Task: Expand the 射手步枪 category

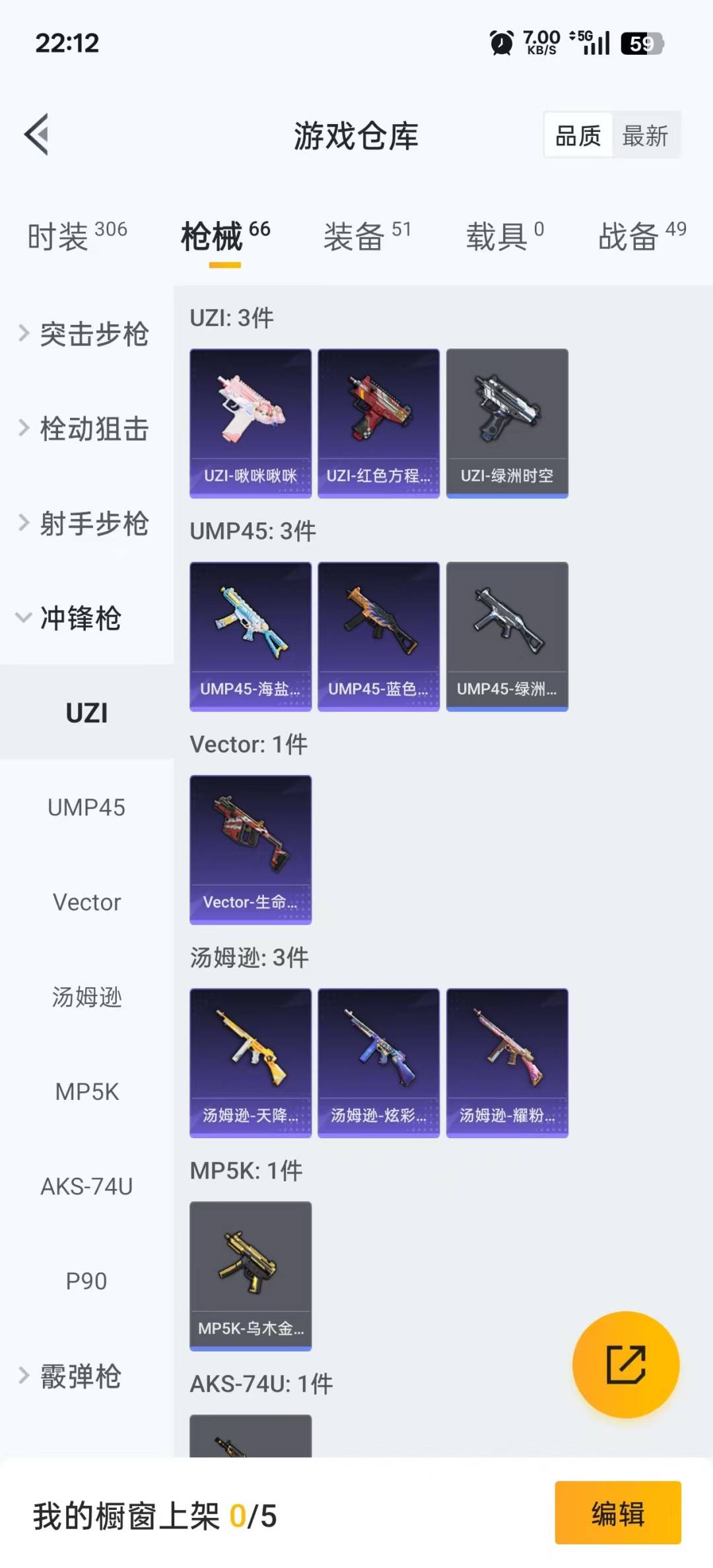Action: 86,524
